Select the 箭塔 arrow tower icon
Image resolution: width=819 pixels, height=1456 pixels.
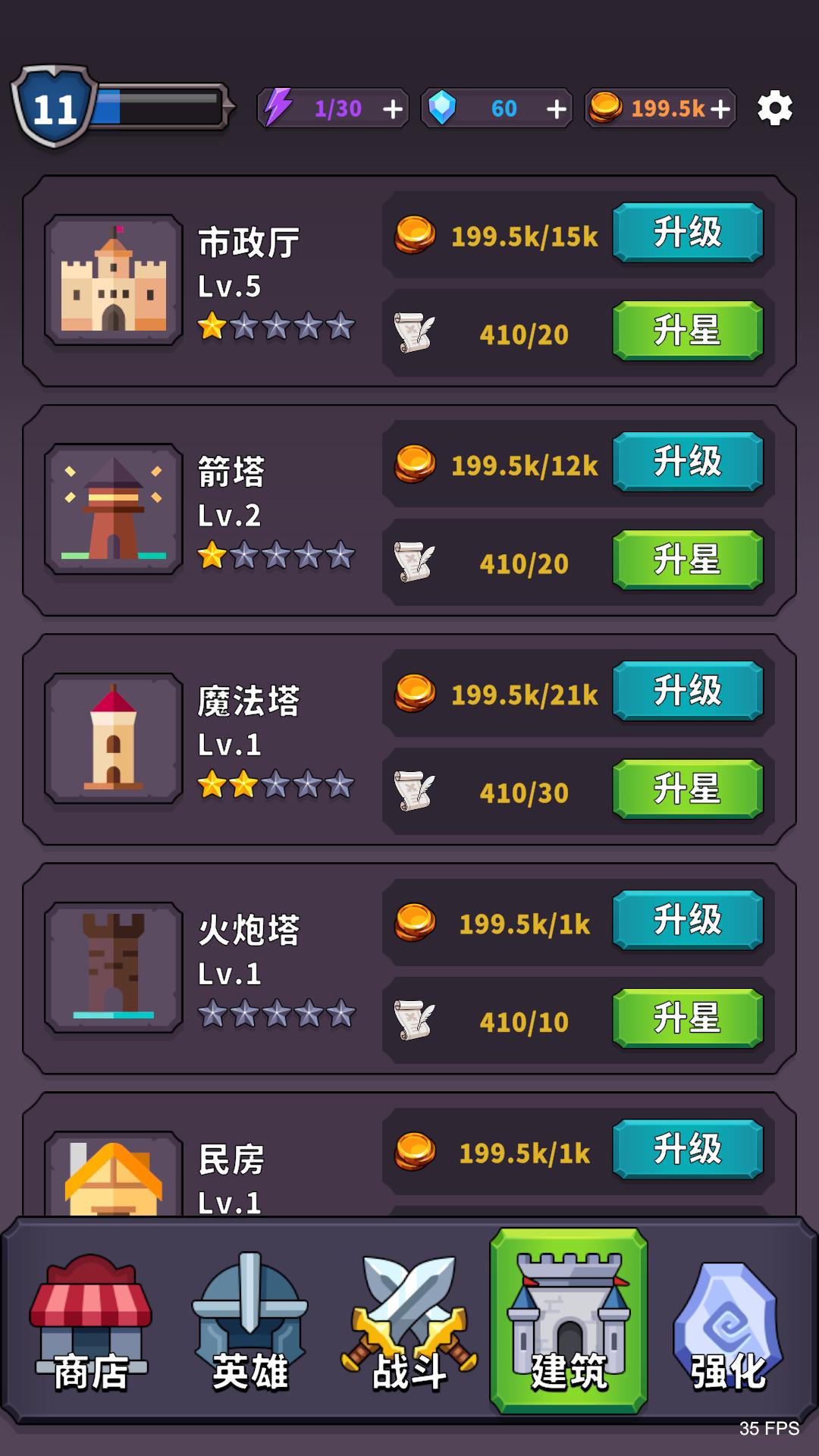coord(114,510)
